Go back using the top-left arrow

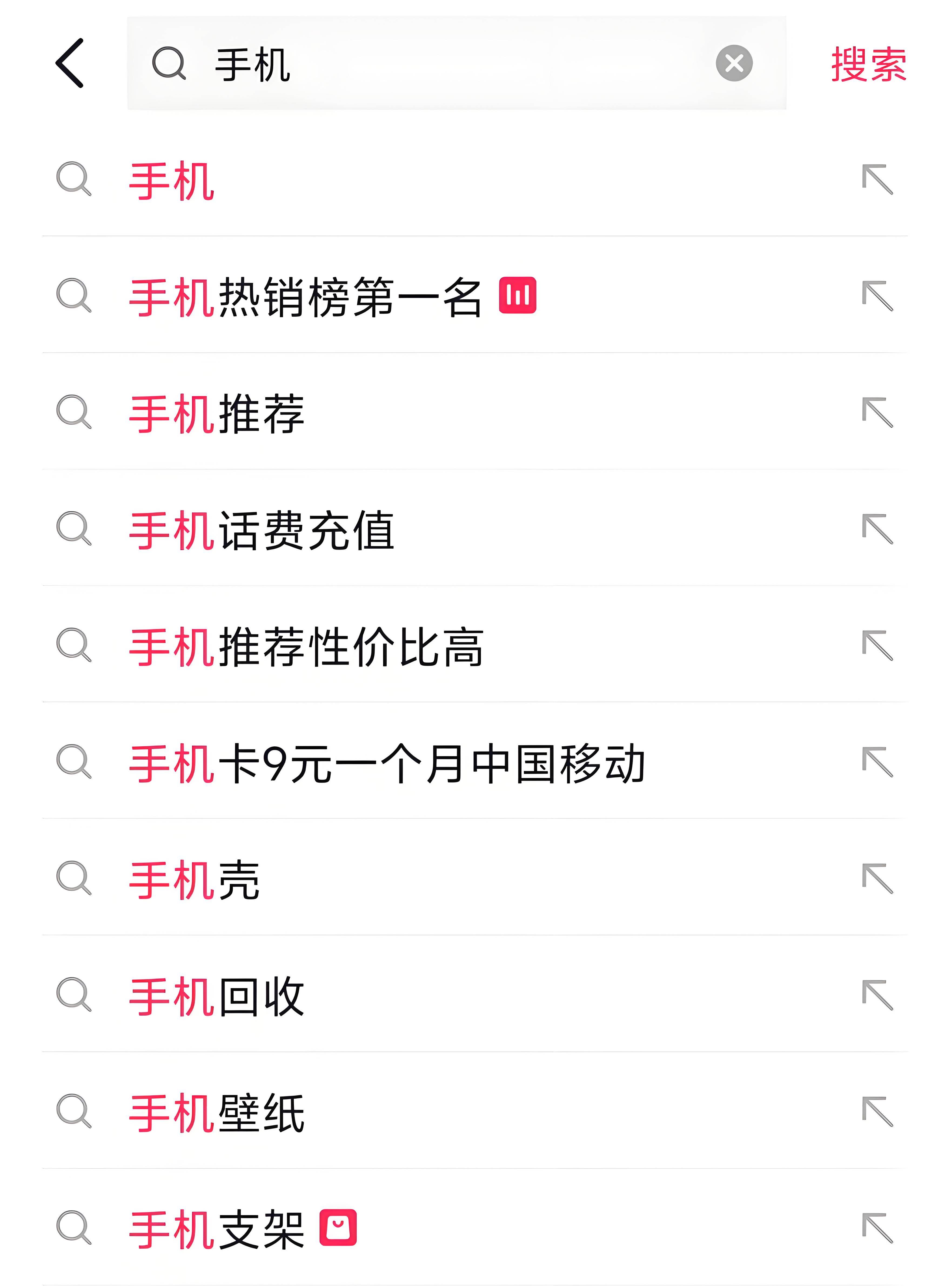[x=70, y=63]
